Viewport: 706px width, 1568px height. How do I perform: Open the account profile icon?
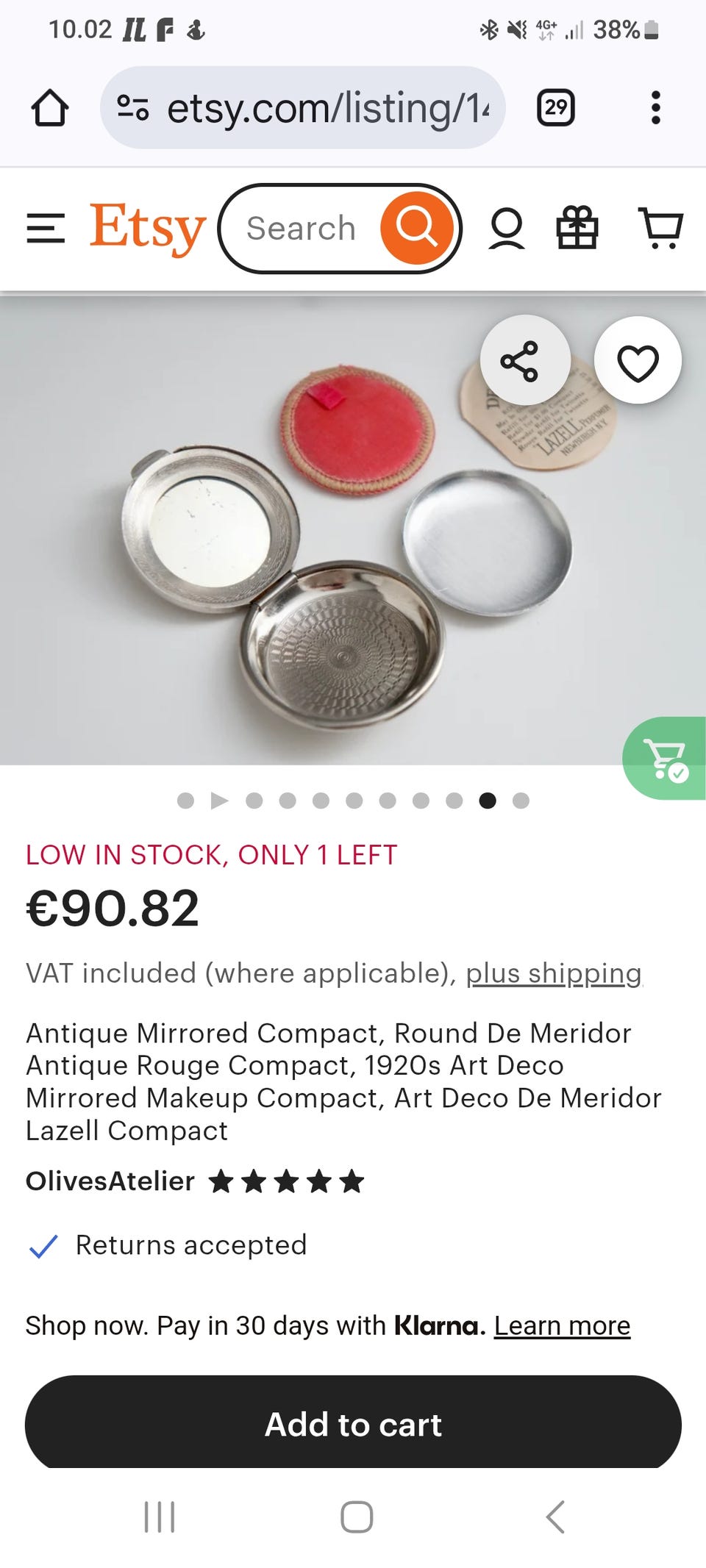pos(507,229)
